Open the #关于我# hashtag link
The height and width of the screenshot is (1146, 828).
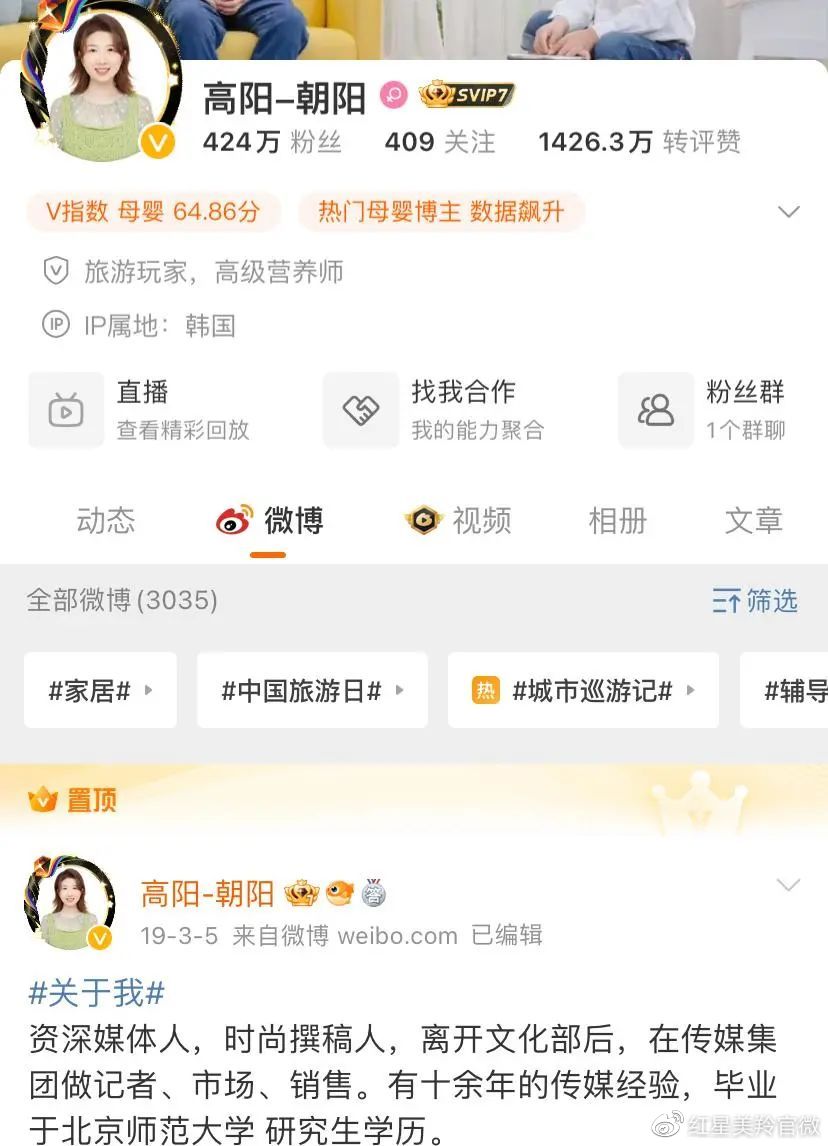[93, 993]
